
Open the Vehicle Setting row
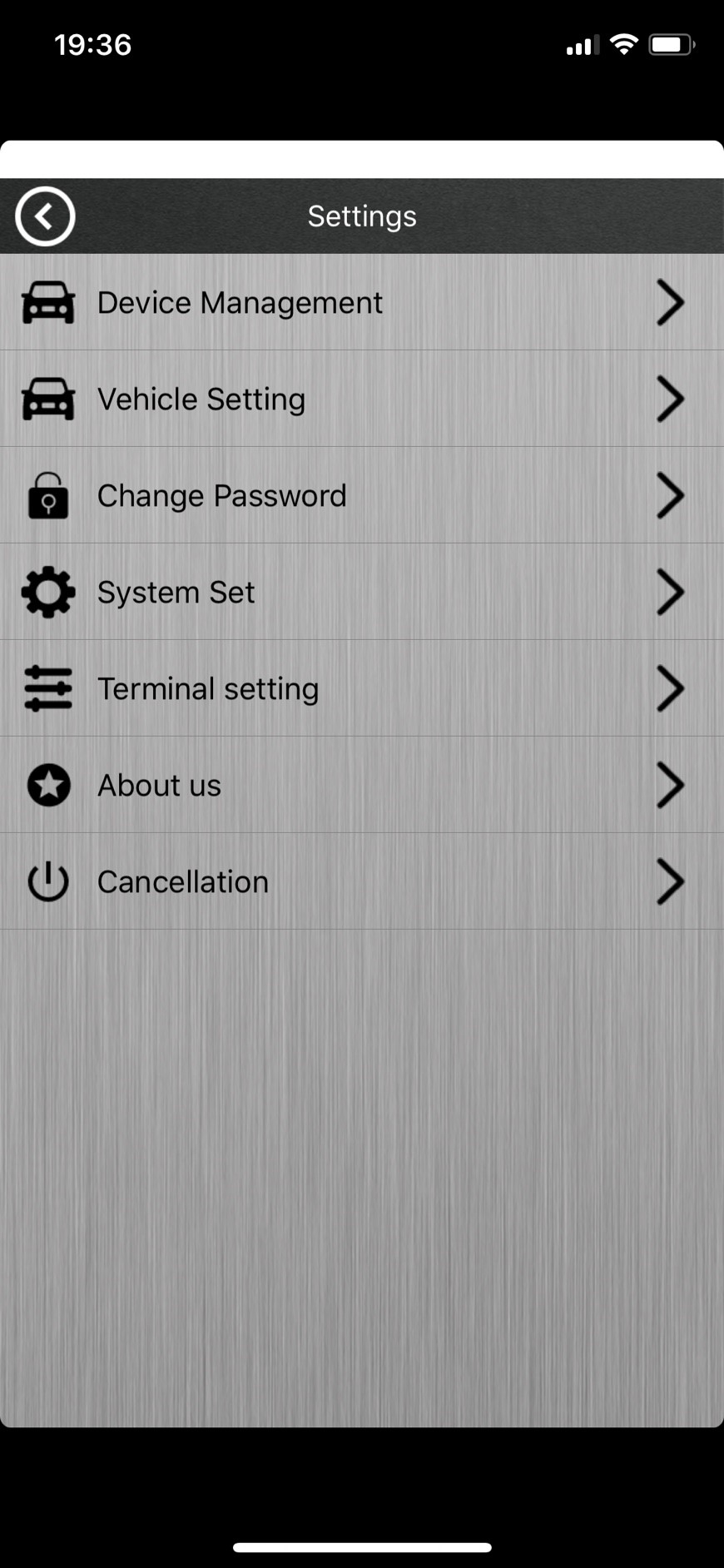[x=362, y=399]
